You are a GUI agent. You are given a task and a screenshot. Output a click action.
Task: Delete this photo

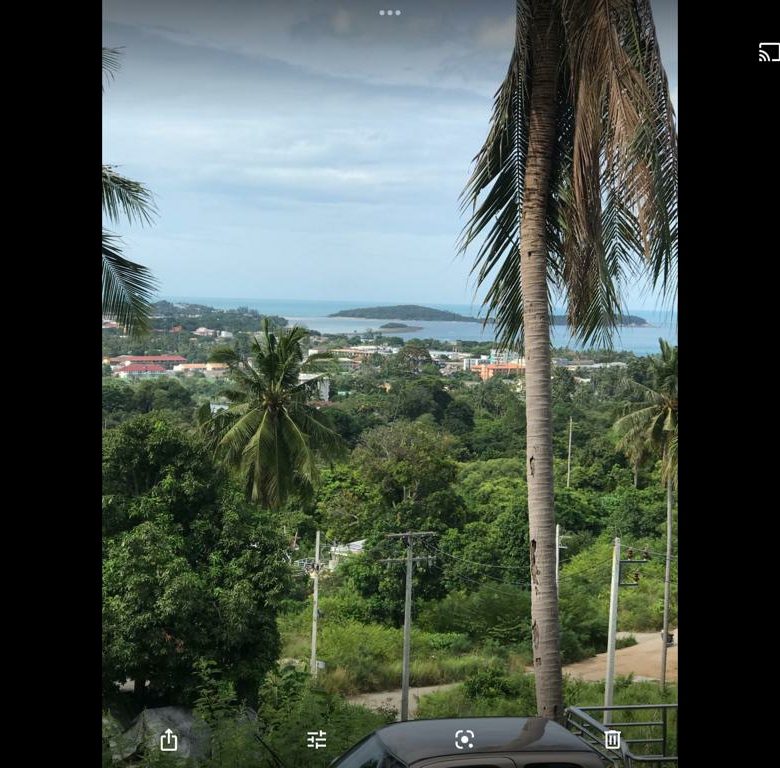(612, 739)
